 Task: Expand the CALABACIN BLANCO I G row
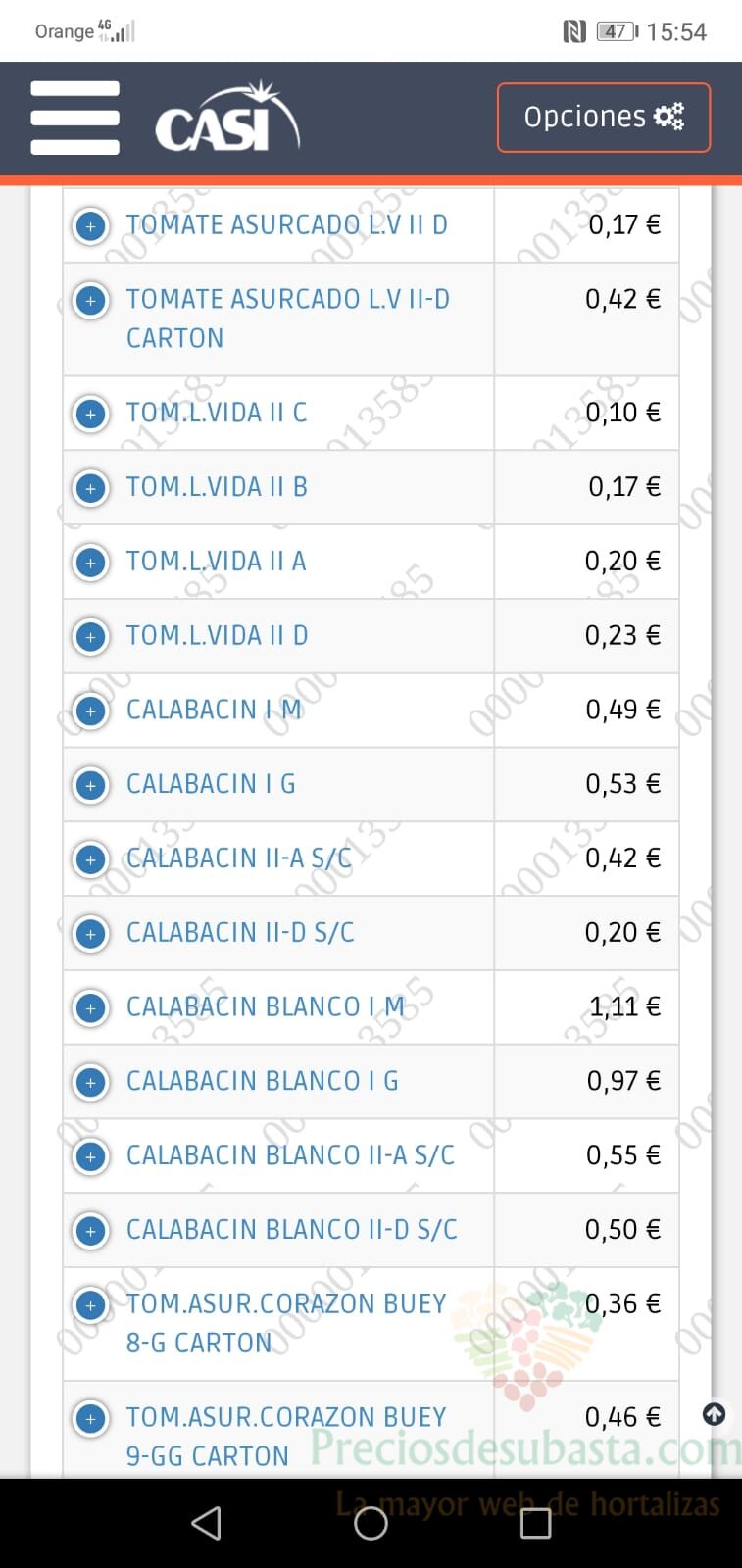(x=91, y=1083)
